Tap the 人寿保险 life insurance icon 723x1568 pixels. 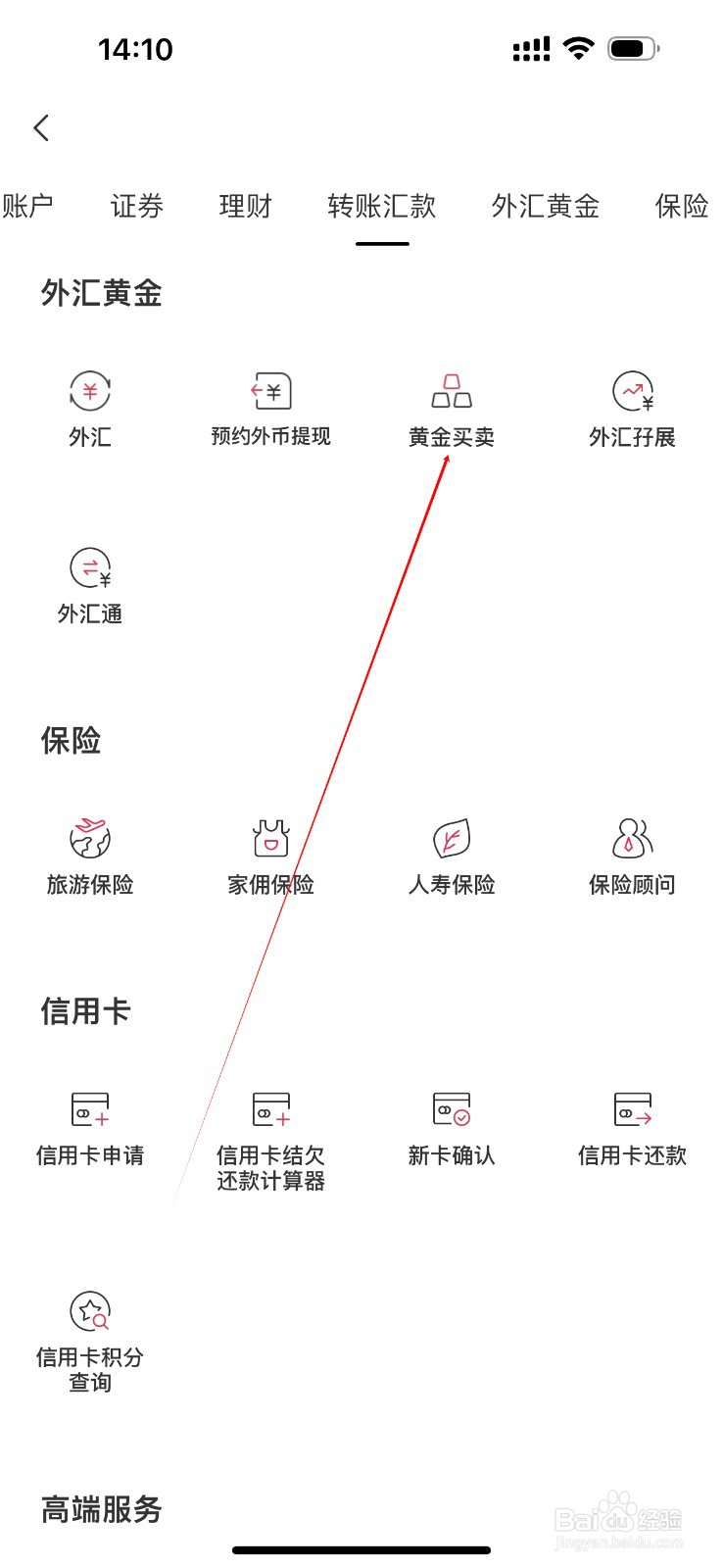click(451, 853)
